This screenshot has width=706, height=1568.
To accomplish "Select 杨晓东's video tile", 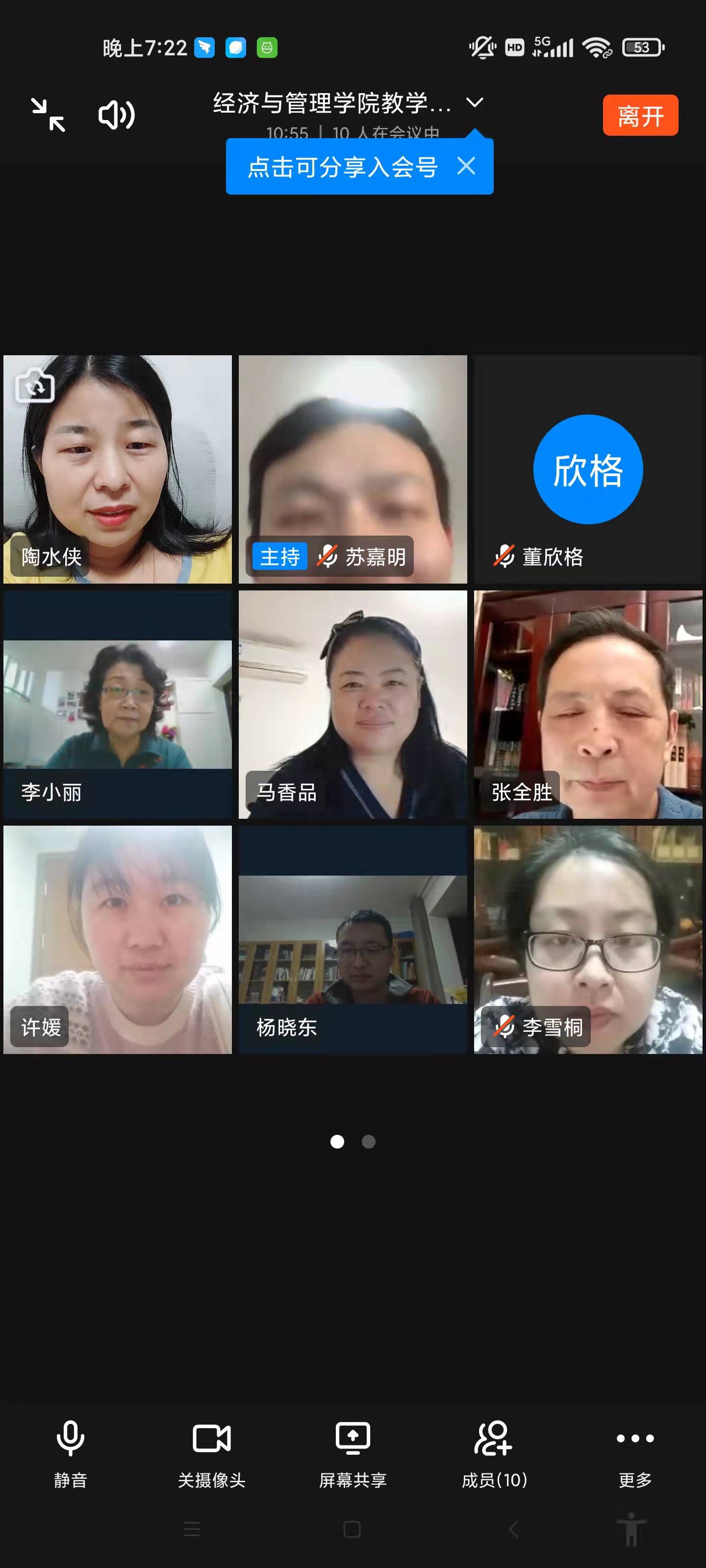I will (353, 939).
